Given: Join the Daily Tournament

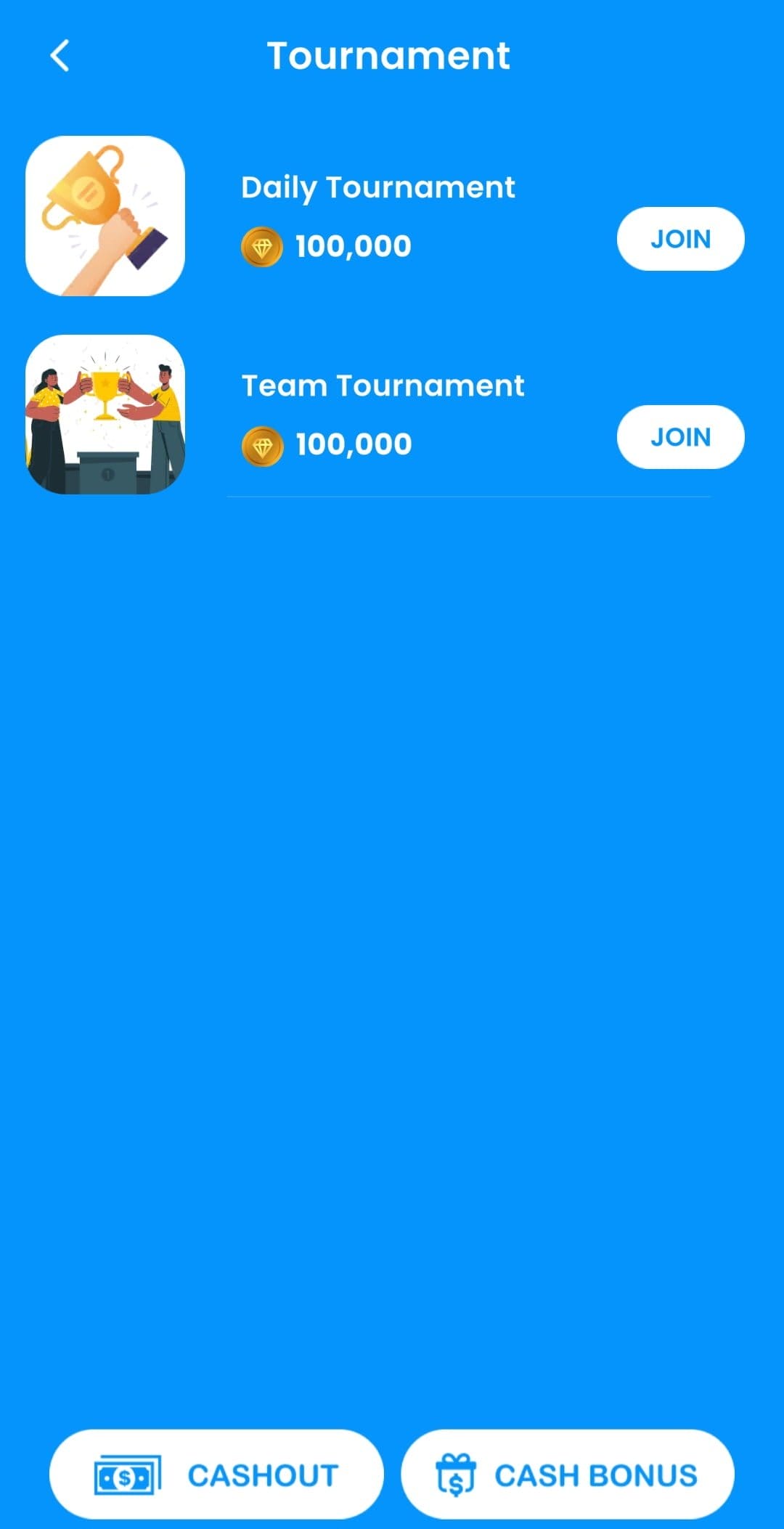Looking at the screenshot, I should 680,239.
